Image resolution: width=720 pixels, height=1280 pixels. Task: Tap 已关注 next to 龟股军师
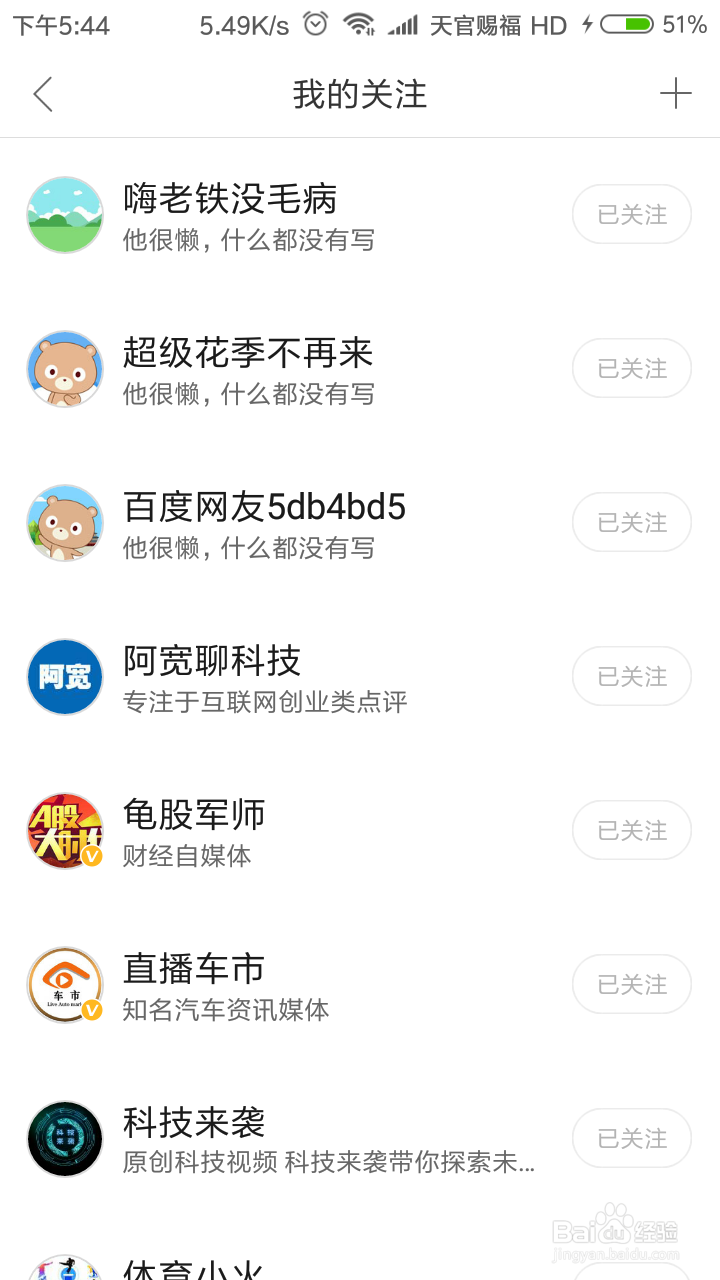point(631,831)
